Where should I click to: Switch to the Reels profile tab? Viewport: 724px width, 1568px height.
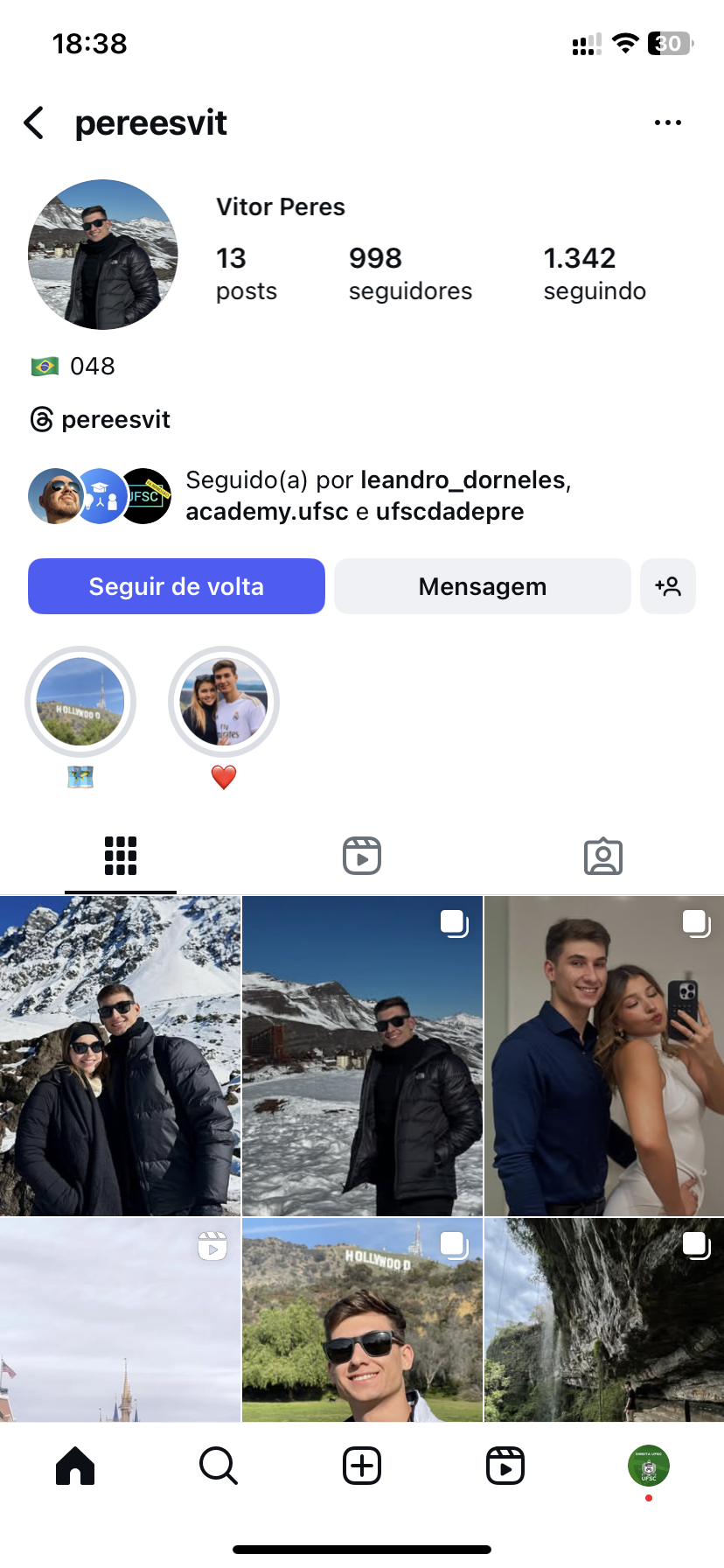[362, 856]
